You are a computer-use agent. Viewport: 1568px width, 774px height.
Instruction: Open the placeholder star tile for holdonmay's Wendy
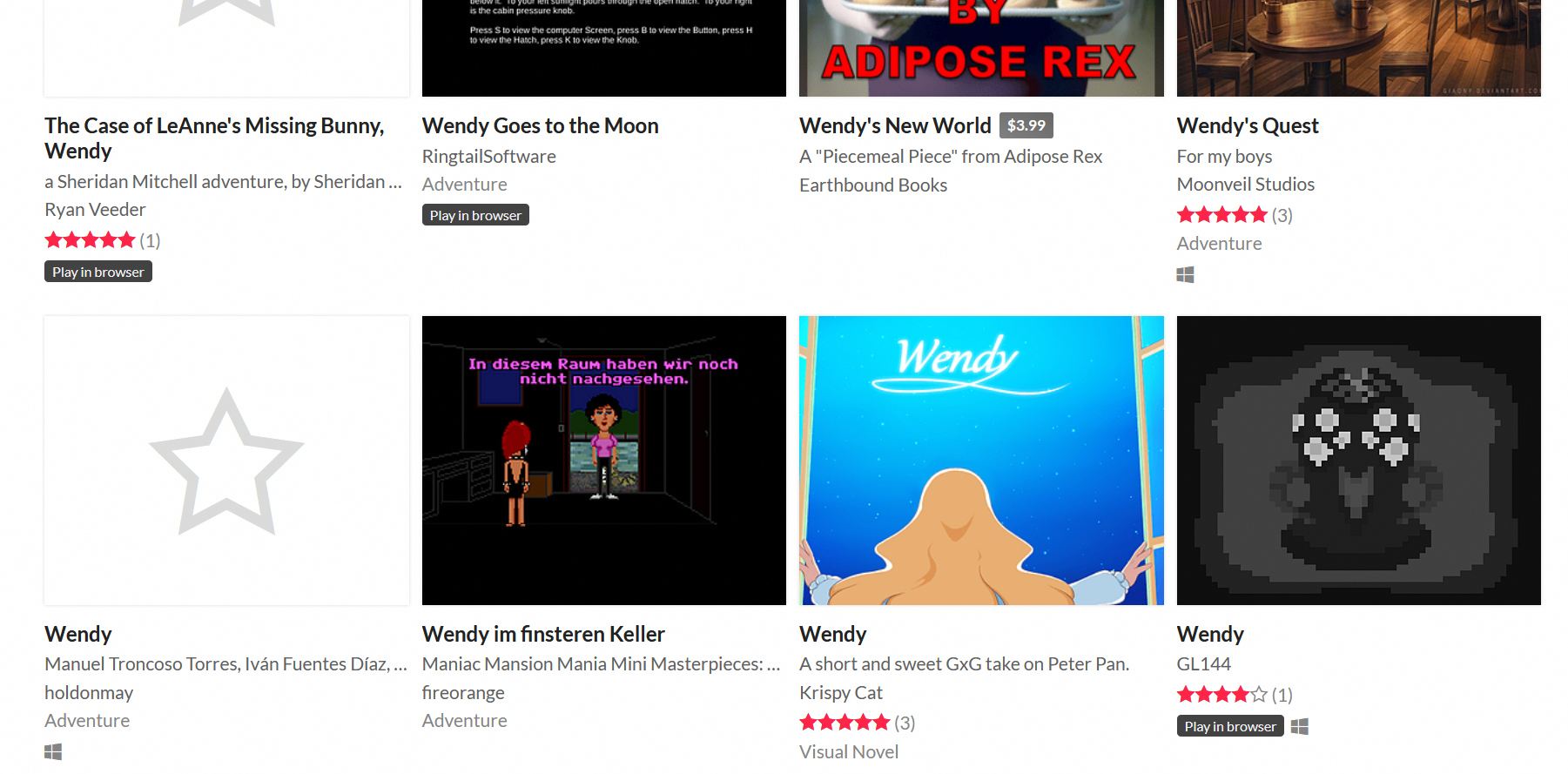[x=226, y=460]
